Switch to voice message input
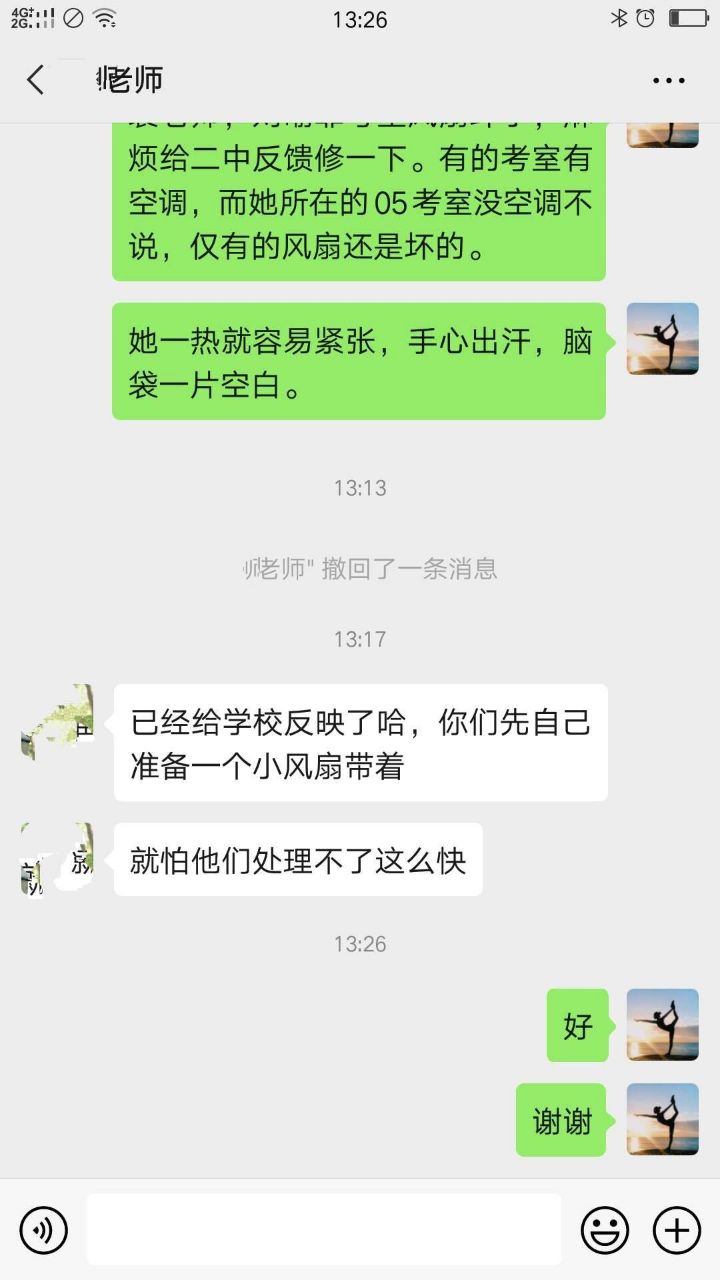This screenshot has width=720, height=1280. (x=44, y=1230)
